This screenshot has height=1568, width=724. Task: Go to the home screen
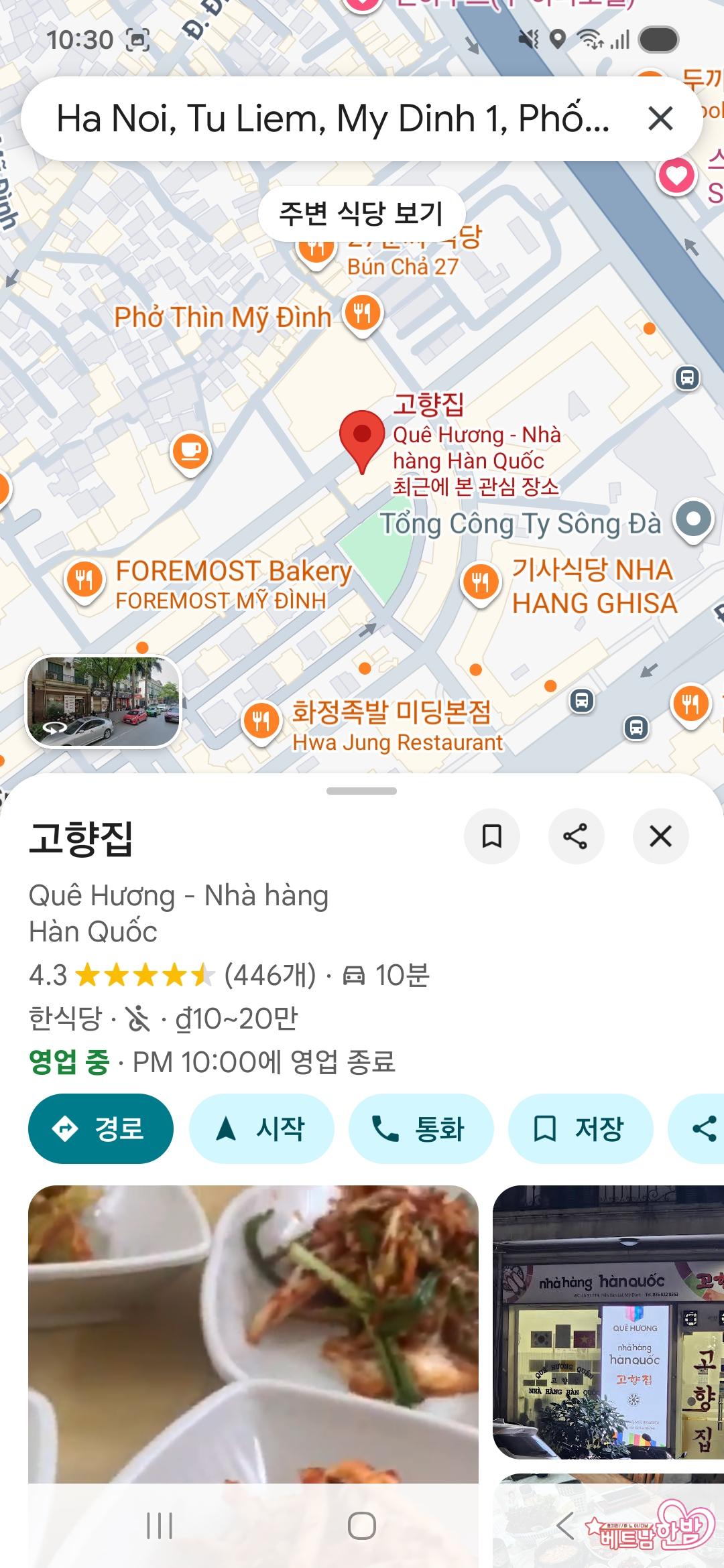tap(361, 1526)
